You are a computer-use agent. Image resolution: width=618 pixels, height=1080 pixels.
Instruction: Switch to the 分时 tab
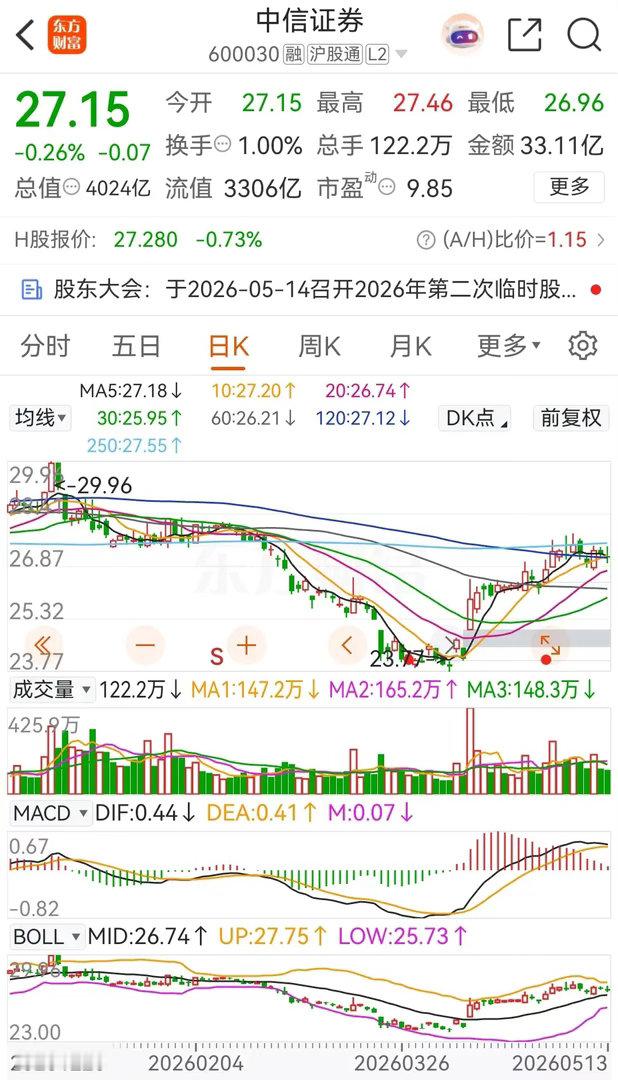pos(45,346)
